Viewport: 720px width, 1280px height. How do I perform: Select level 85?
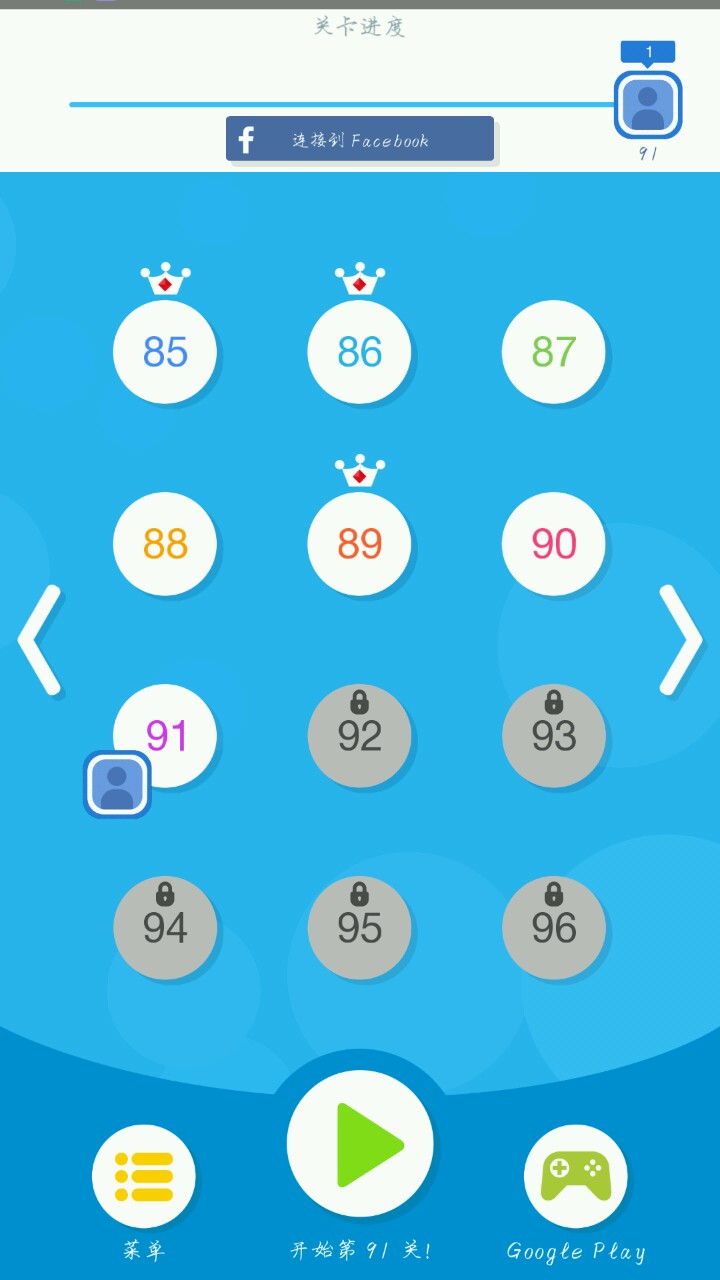[165, 352]
